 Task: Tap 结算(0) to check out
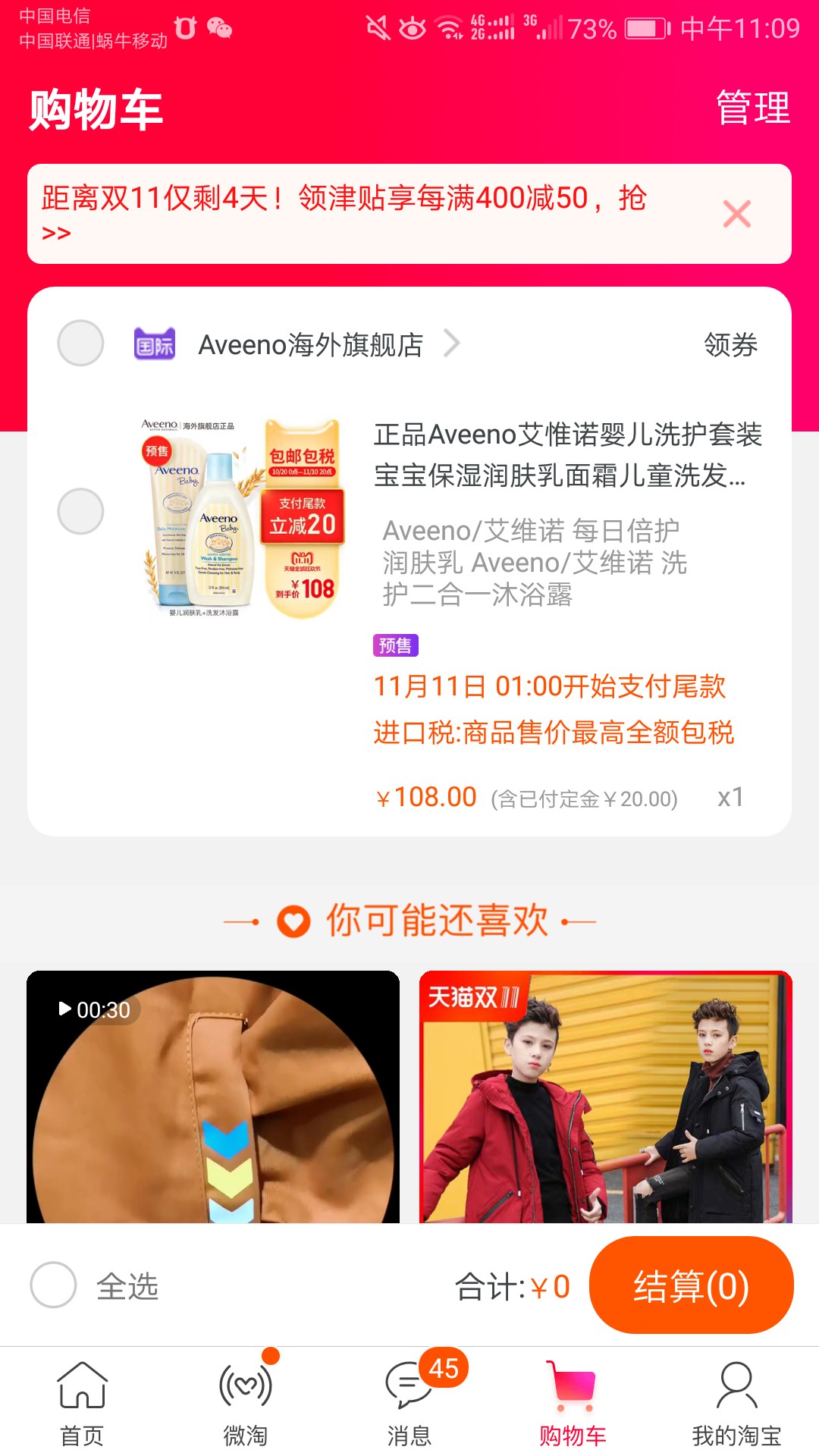tap(691, 1285)
